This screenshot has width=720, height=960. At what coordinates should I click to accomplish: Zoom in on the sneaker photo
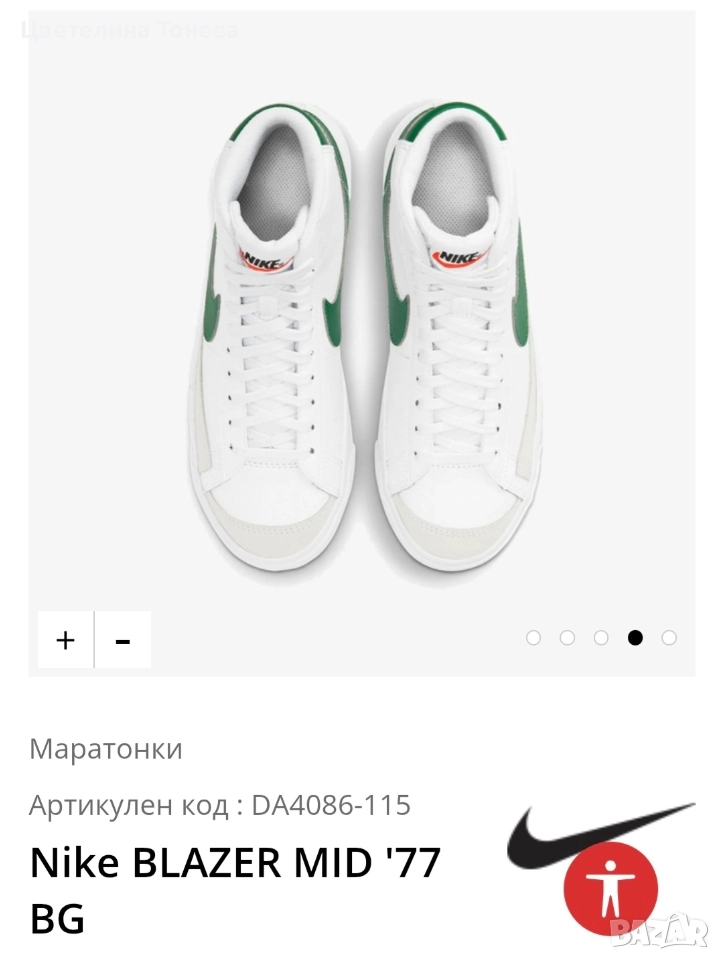(66, 640)
